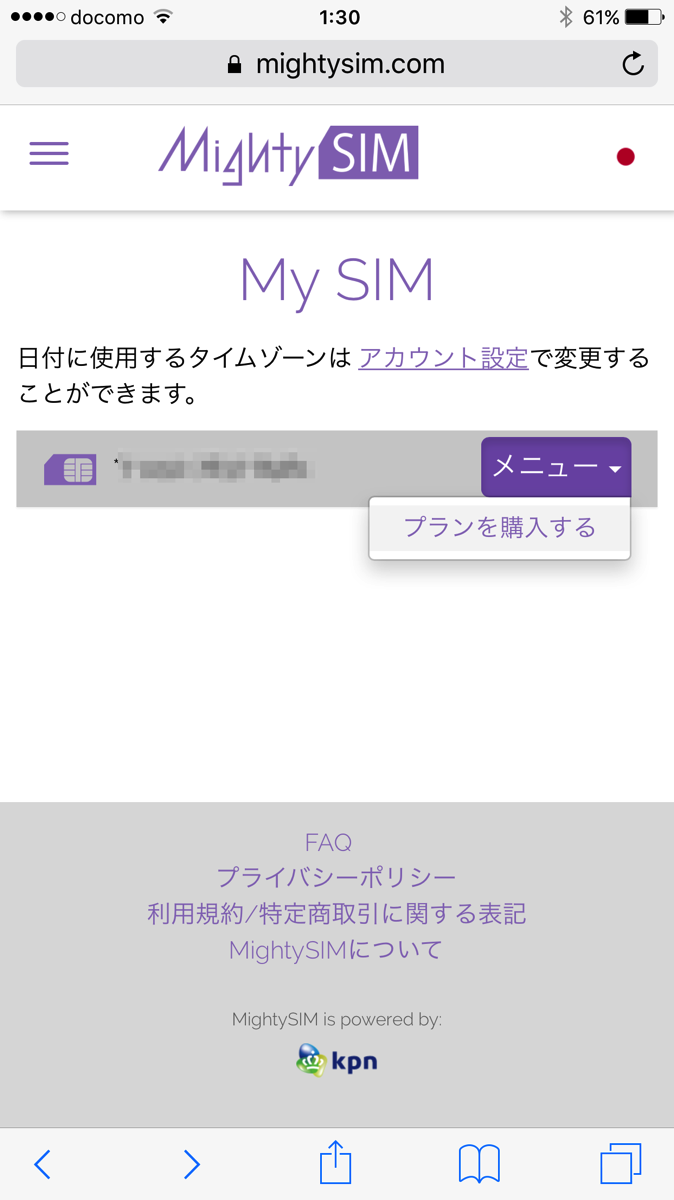Tap the MightySIM logo in the header

pyautogui.click(x=288, y=155)
